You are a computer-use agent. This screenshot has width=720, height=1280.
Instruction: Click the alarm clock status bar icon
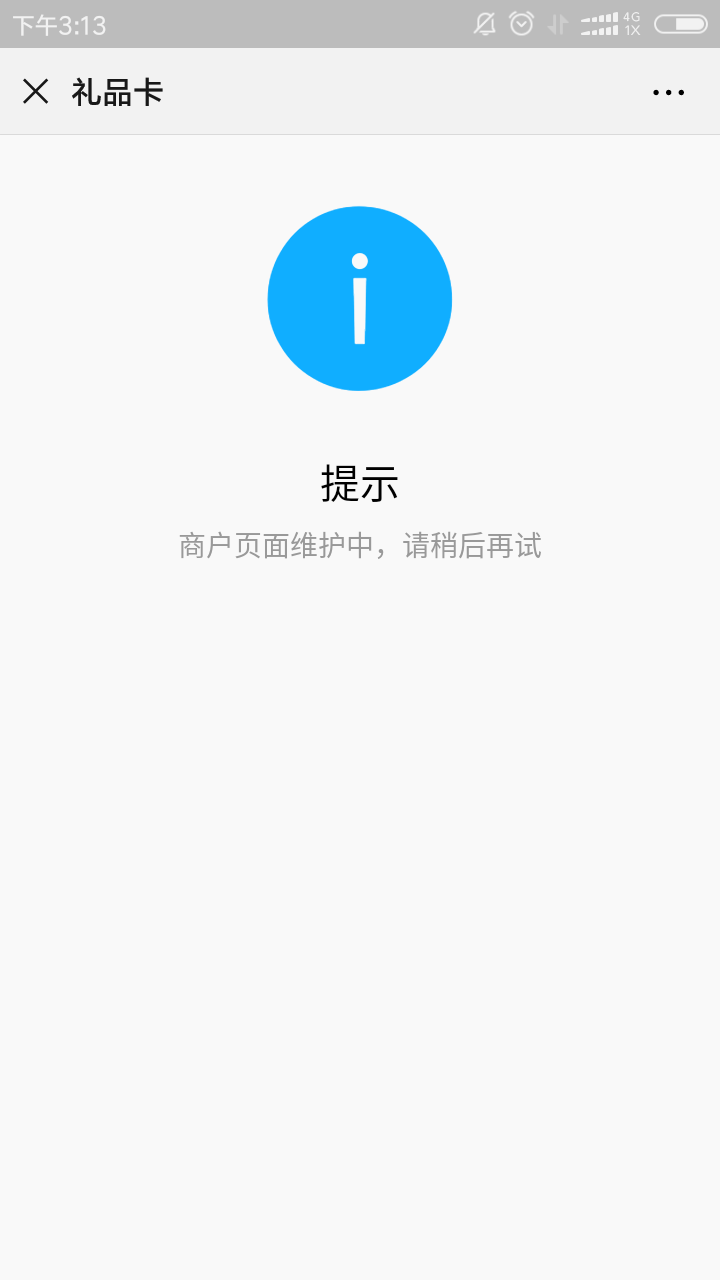click(x=521, y=24)
